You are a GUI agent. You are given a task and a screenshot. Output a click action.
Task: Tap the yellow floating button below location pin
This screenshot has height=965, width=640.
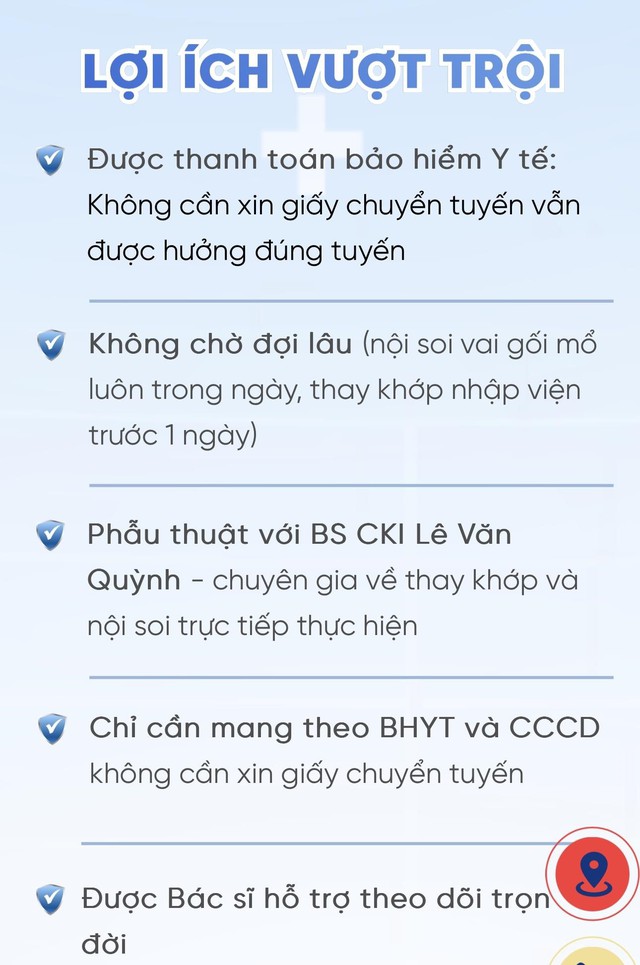594,954
